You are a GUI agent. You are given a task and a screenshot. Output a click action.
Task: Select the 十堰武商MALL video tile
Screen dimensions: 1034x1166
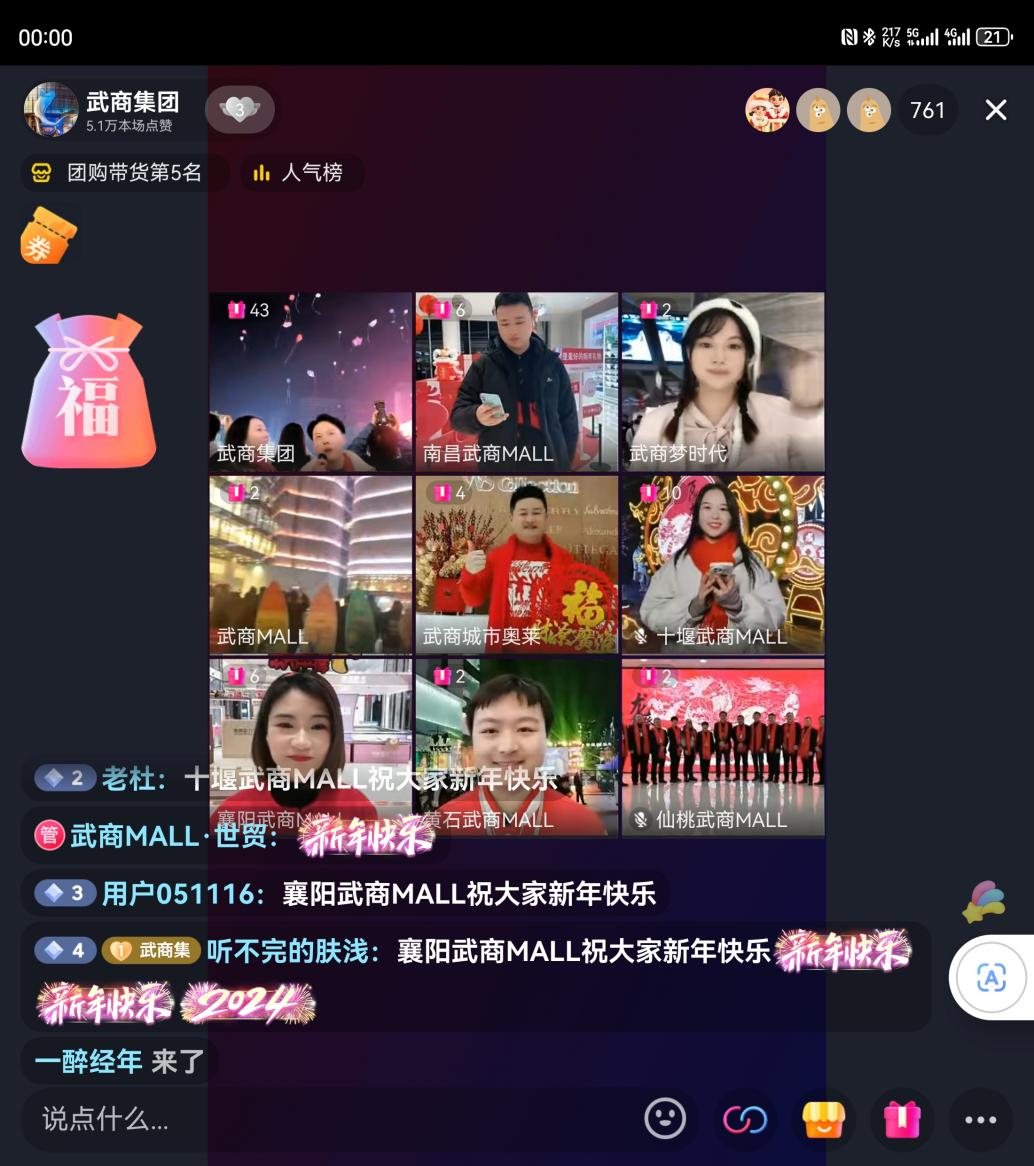723,564
